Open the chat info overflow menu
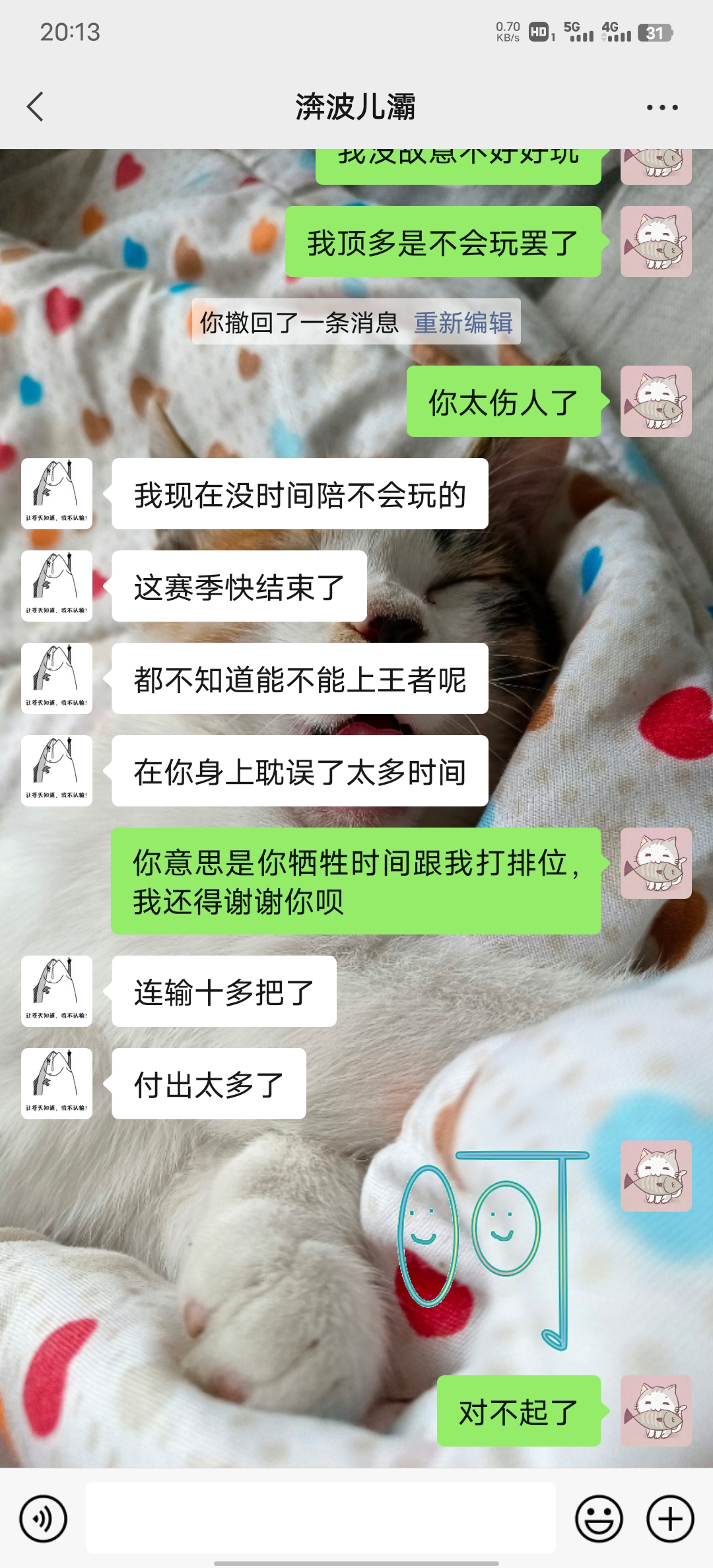 [662, 108]
